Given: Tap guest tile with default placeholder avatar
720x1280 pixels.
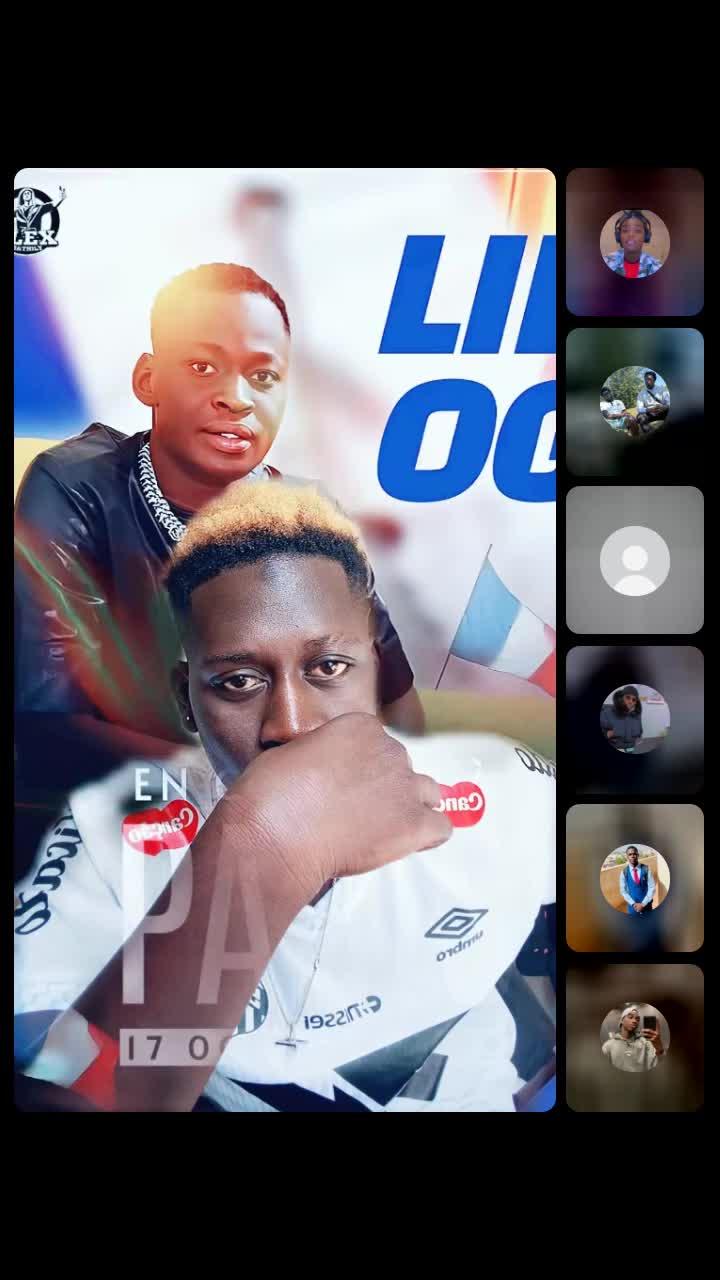Looking at the screenshot, I should [x=635, y=560].
